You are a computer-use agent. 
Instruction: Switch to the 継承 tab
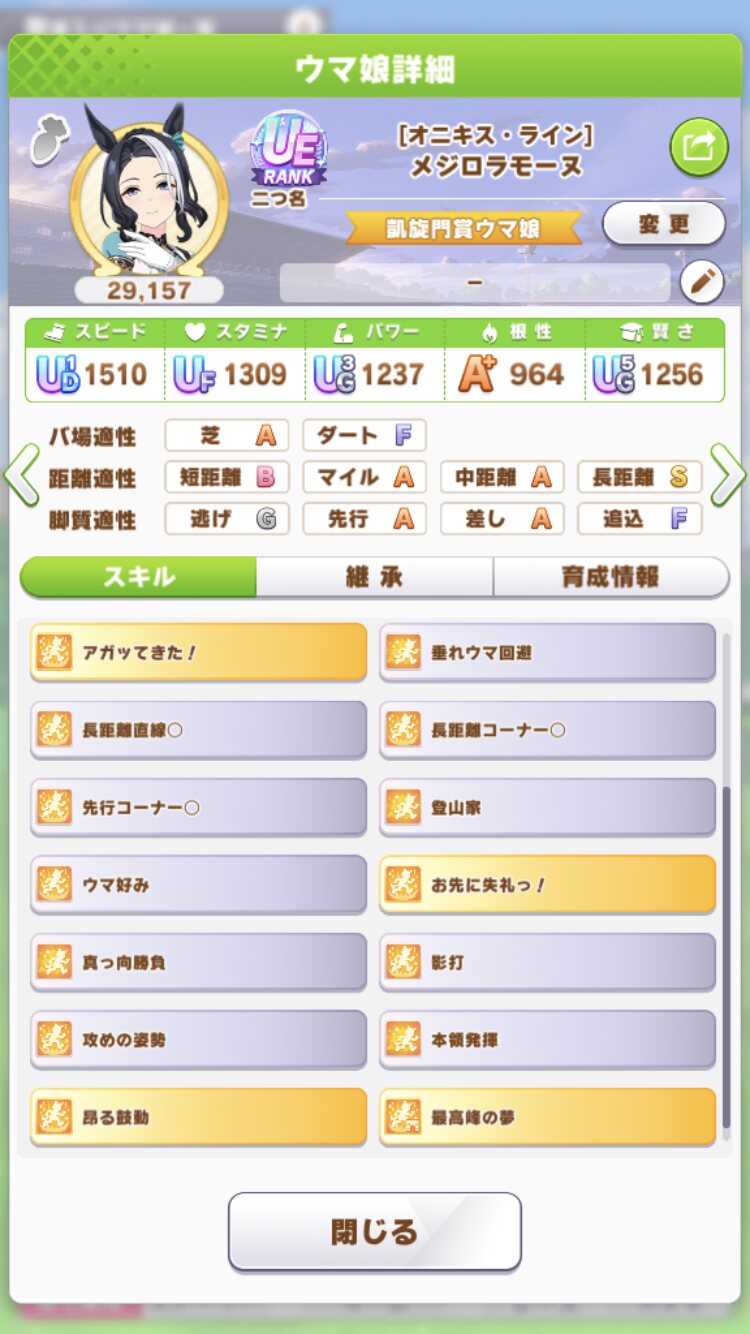click(x=374, y=577)
